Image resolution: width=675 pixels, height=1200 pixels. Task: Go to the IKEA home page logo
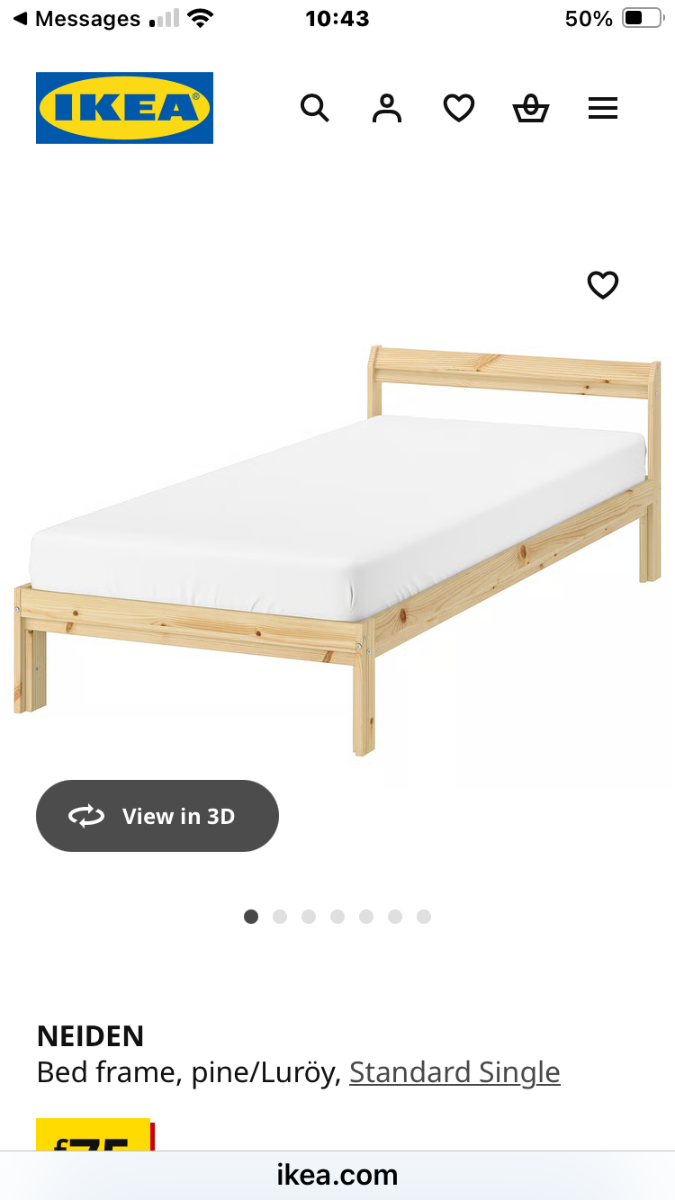(124, 108)
